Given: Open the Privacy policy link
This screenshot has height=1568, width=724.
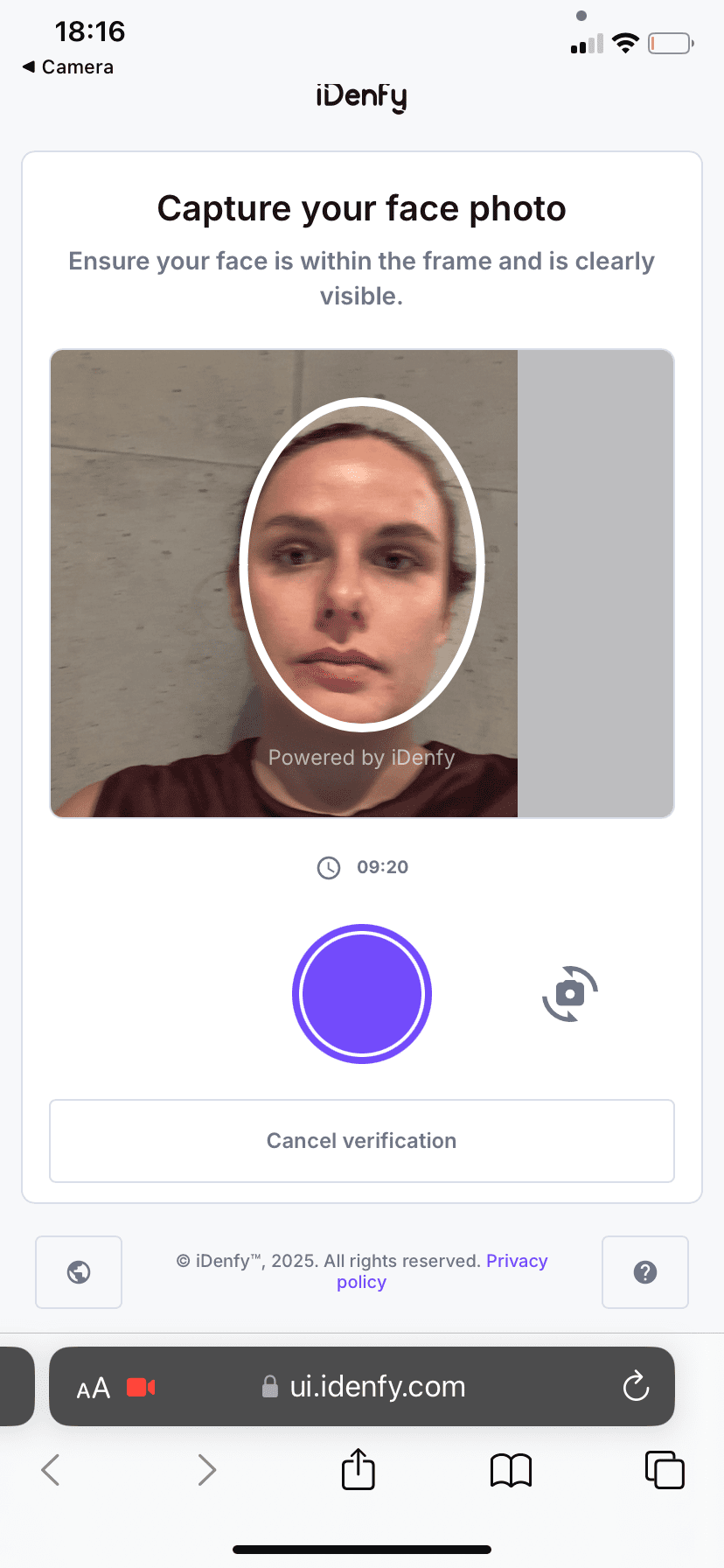Looking at the screenshot, I should 516,1261.
